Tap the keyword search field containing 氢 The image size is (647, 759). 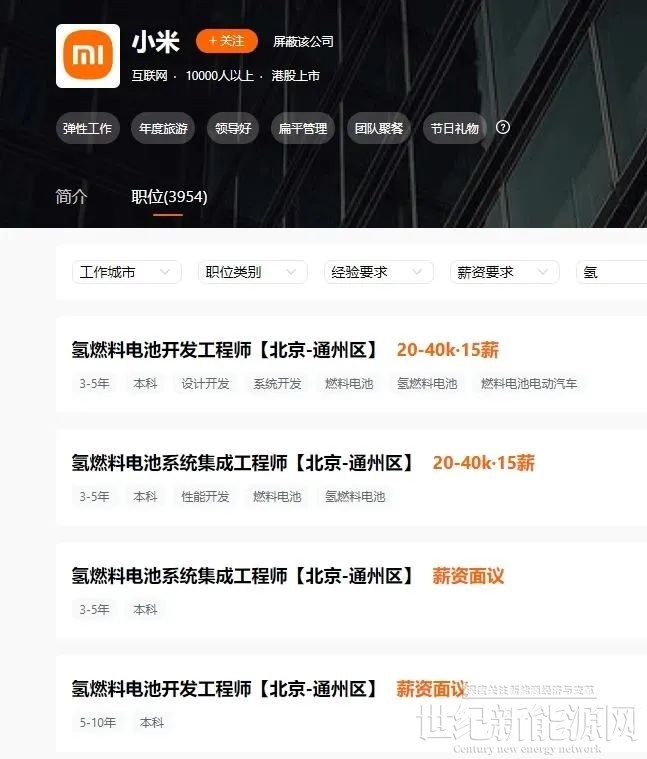(x=612, y=272)
